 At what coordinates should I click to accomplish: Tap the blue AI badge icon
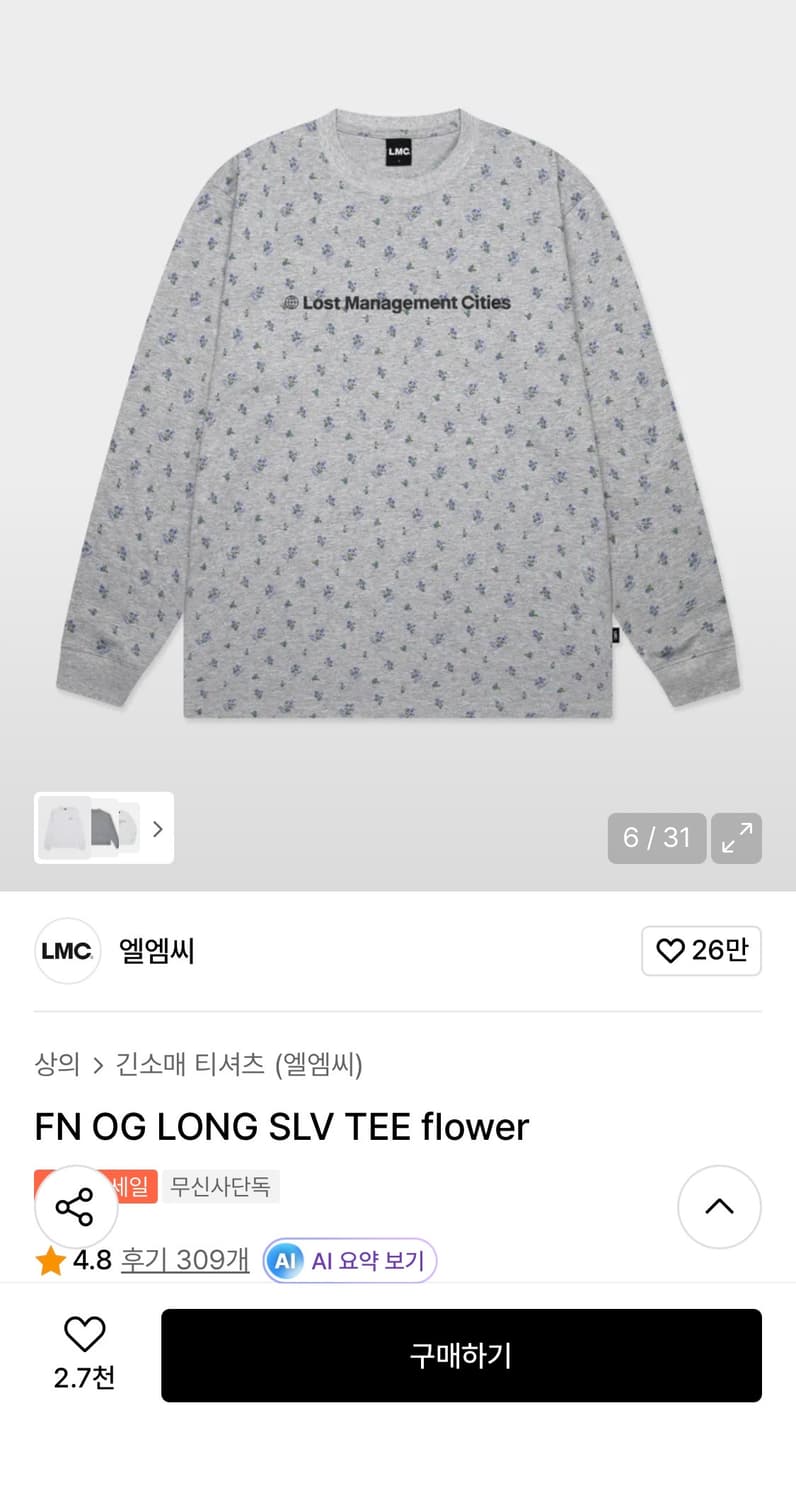pos(284,1261)
